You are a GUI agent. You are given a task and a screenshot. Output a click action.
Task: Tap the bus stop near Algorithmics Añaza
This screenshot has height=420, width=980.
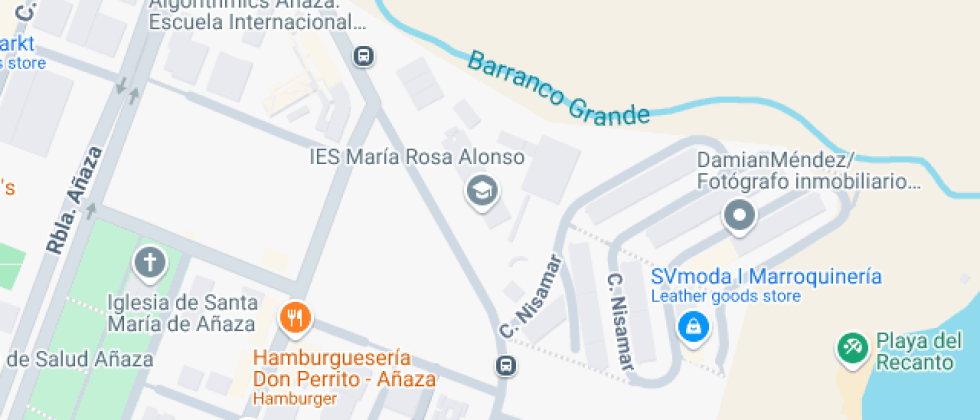click(365, 56)
